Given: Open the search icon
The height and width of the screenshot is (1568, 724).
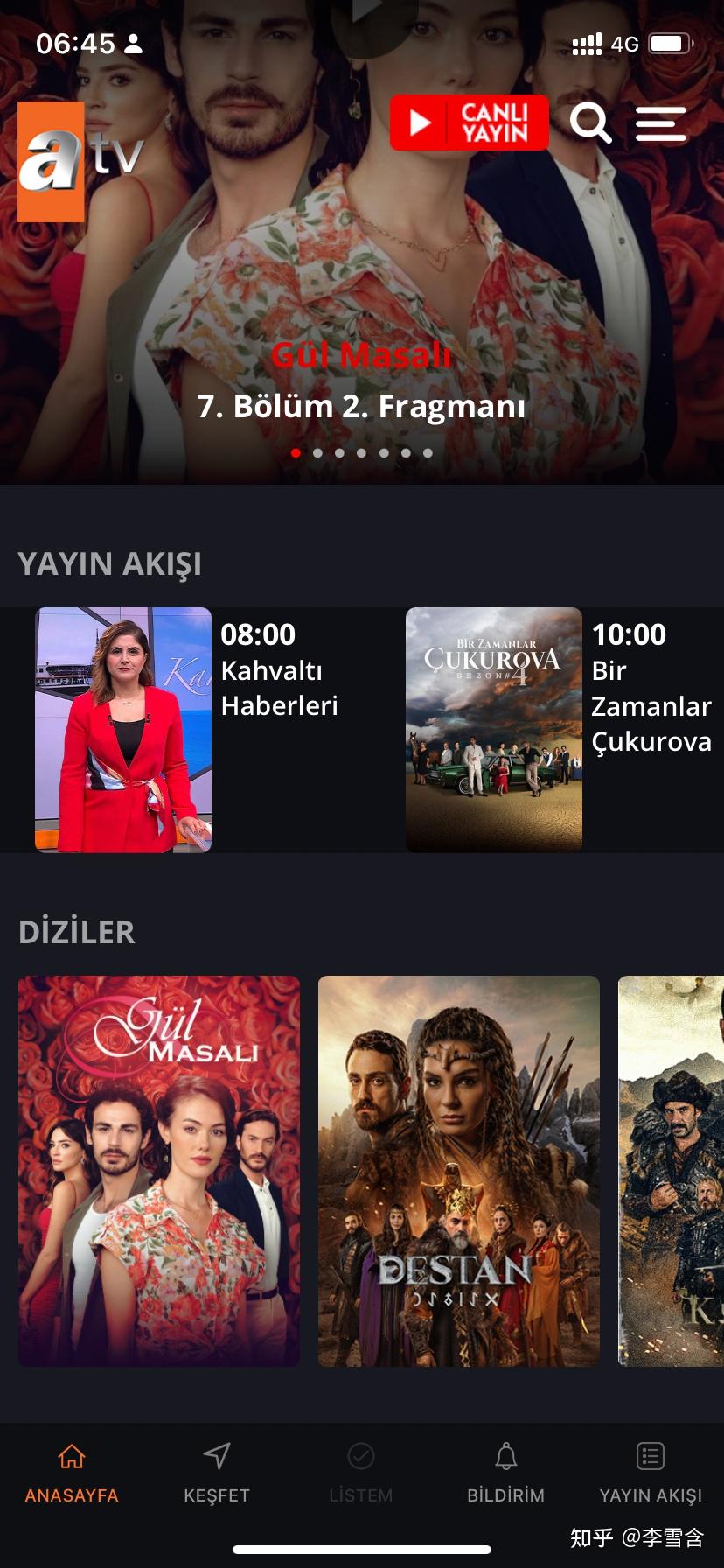Looking at the screenshot, I should point(590,123).
